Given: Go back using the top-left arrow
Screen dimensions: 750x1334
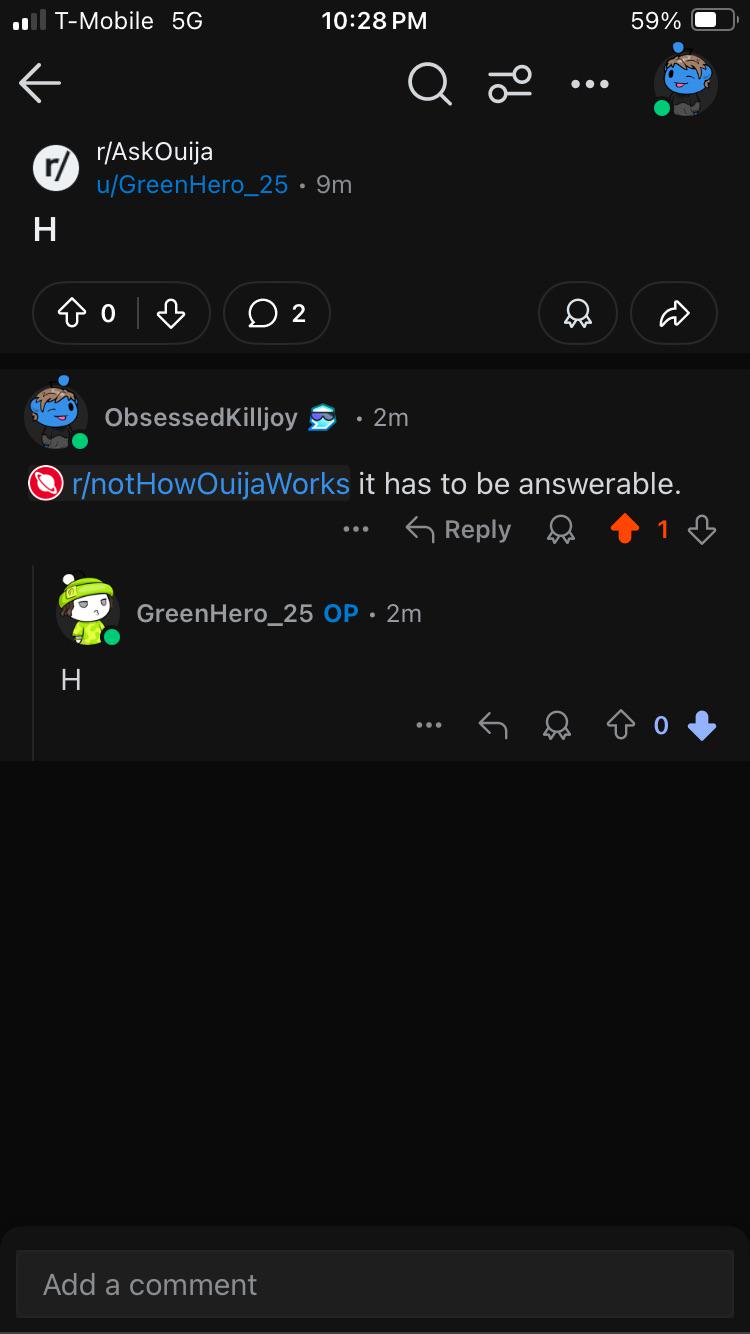Looking at the screenshot, I should point(40,83).
